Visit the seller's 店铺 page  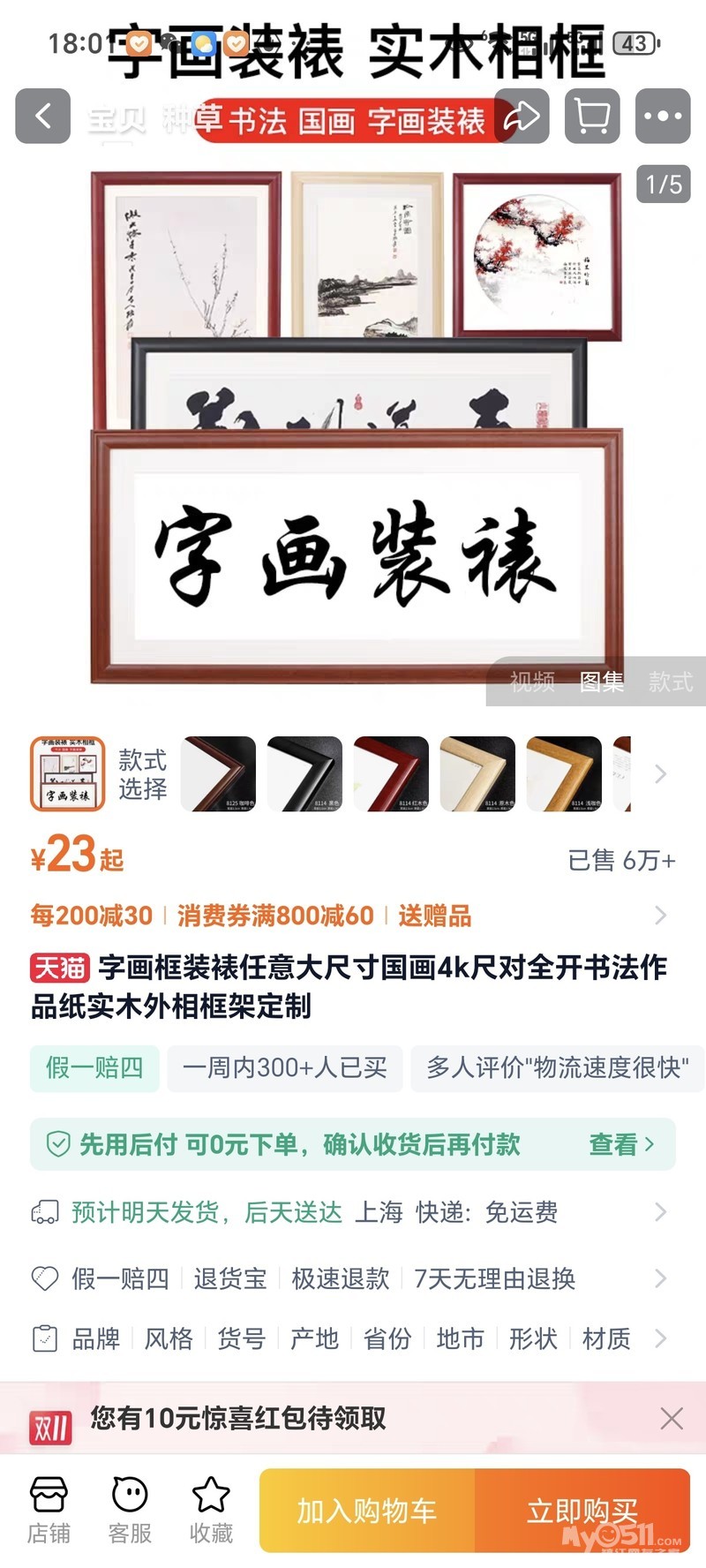pyautogui.click(x=49, y=1511)
